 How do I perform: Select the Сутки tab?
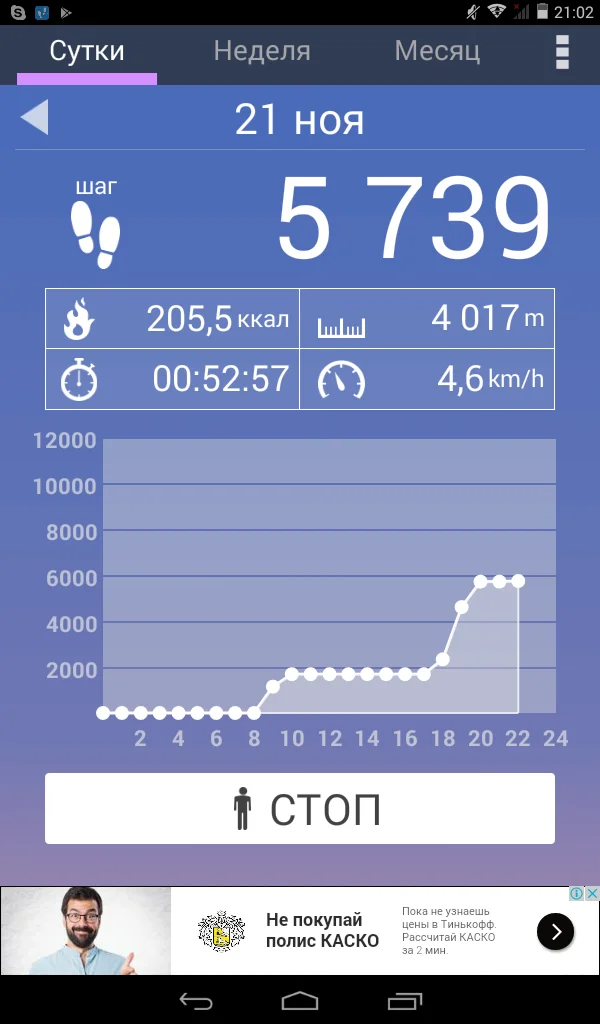tap(87, 51)
